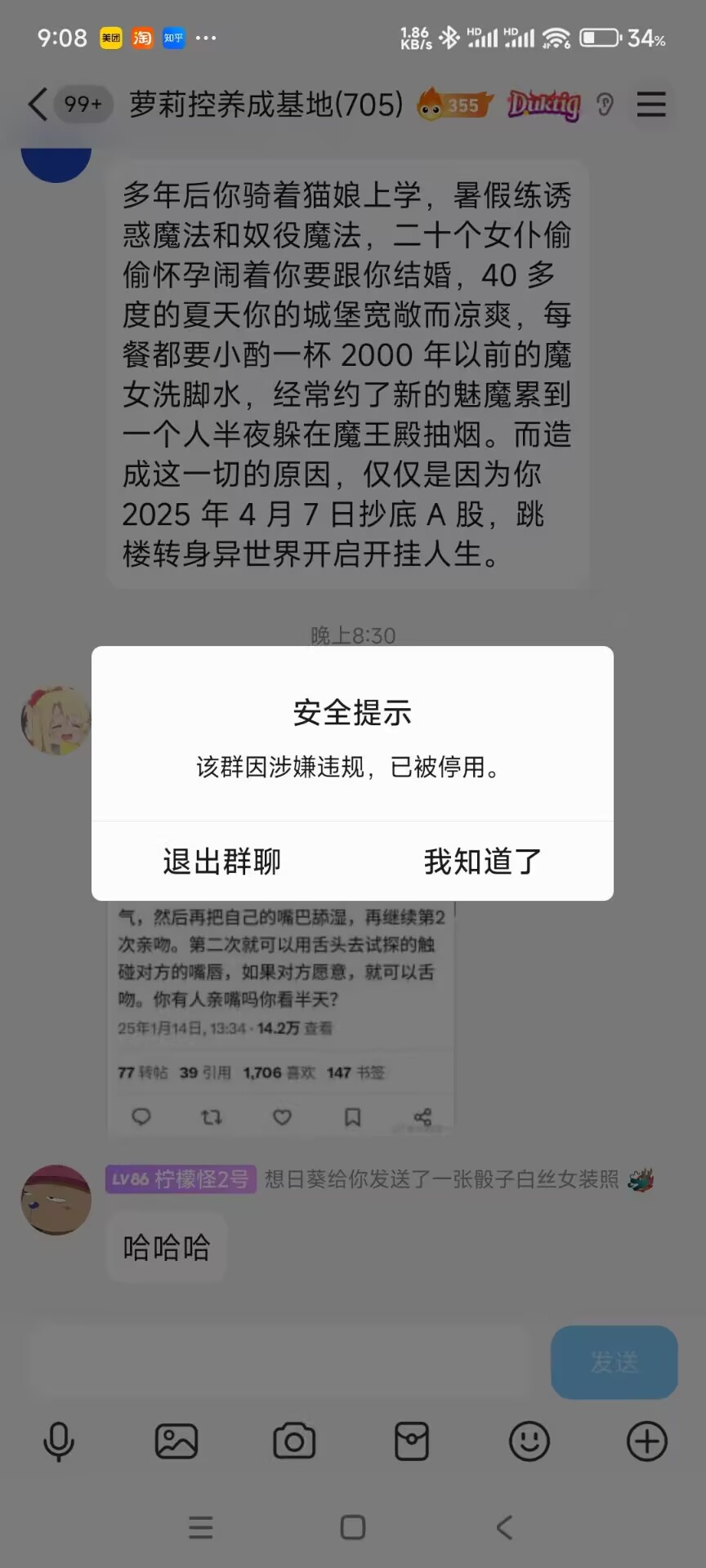The image size is (706, 1568).
Task: Tap the 发送 send button
Action: pyautogui.click(x=614, y=1361)
